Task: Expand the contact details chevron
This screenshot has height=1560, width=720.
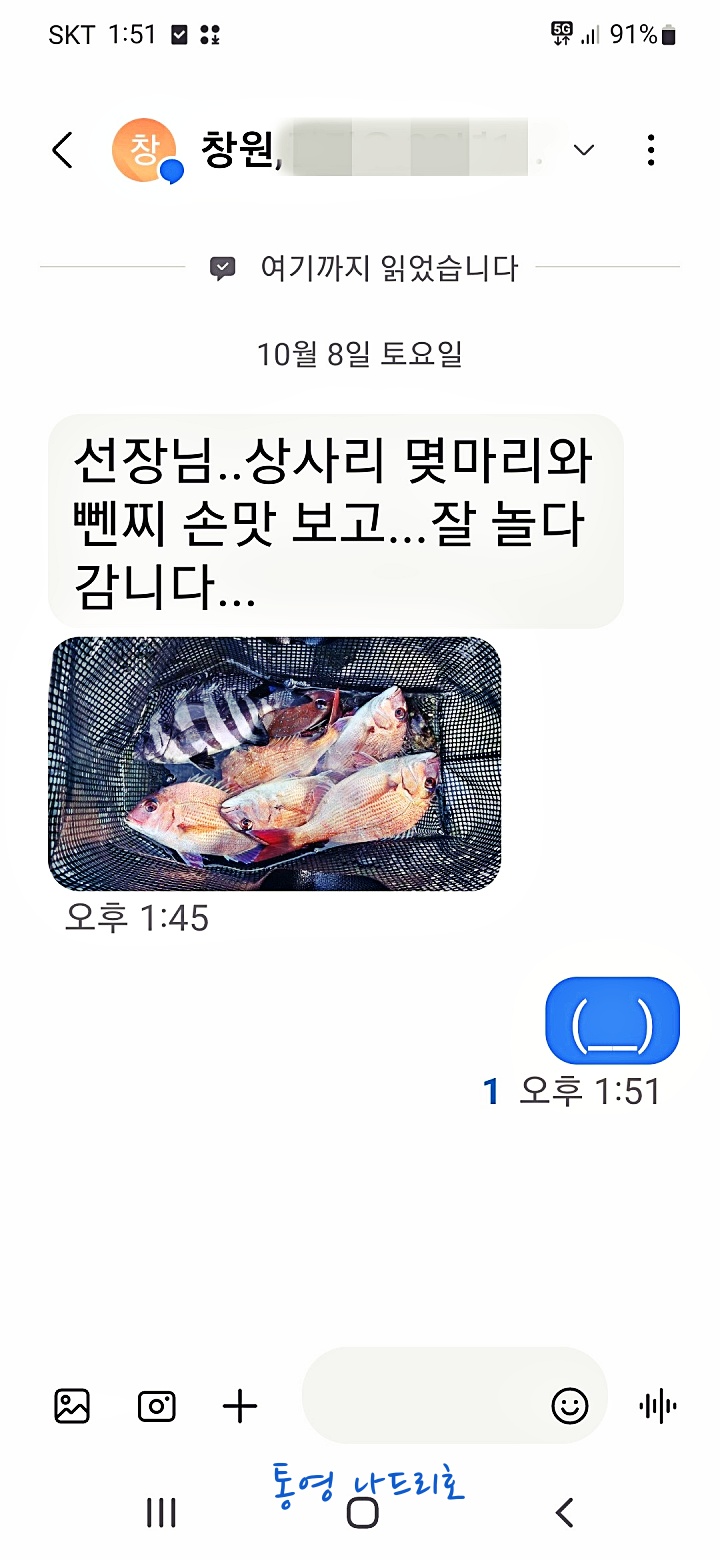Action: click(x=584, y=150)
